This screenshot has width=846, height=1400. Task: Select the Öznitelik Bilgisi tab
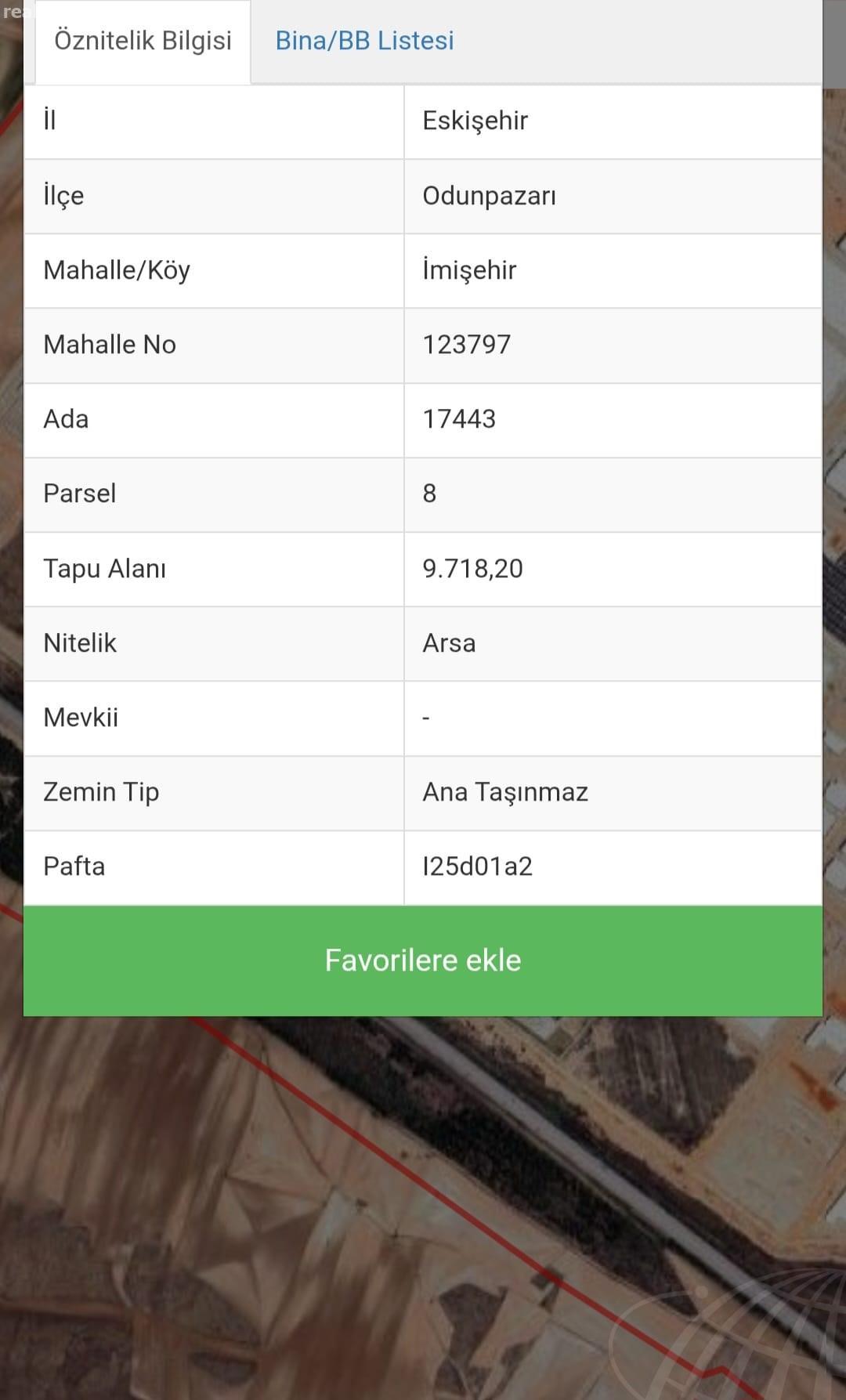point(143,41)
